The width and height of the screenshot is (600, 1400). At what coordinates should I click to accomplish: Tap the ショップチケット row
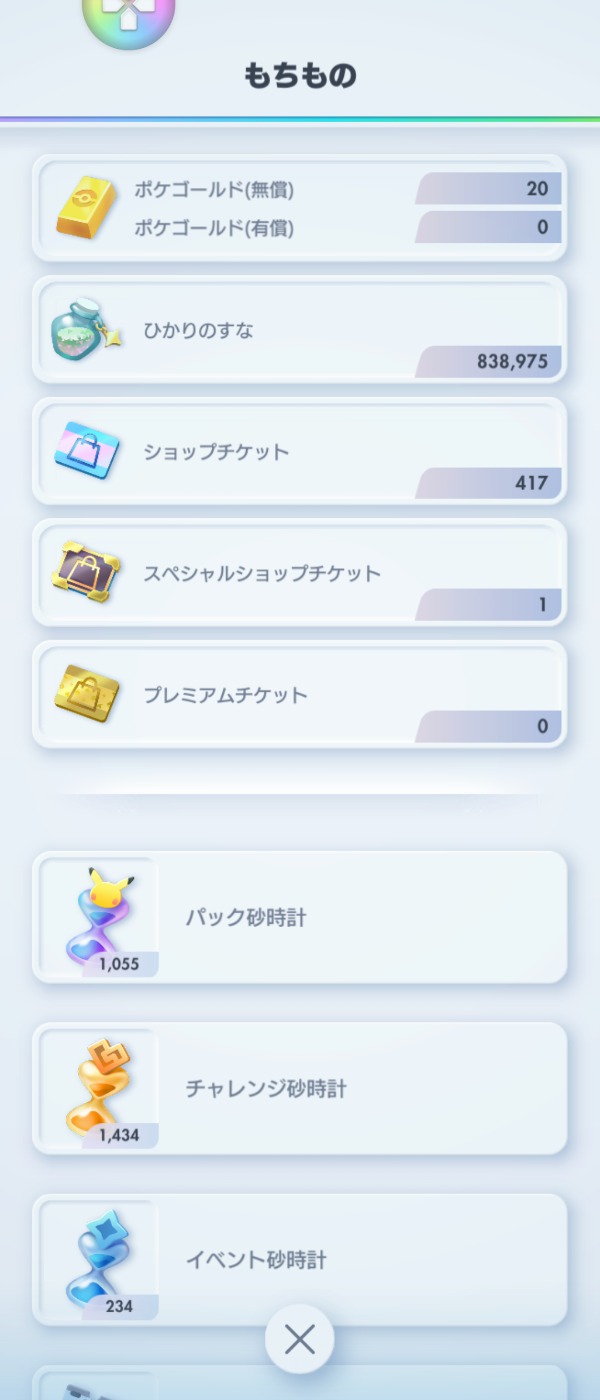[x=300, y=452]
